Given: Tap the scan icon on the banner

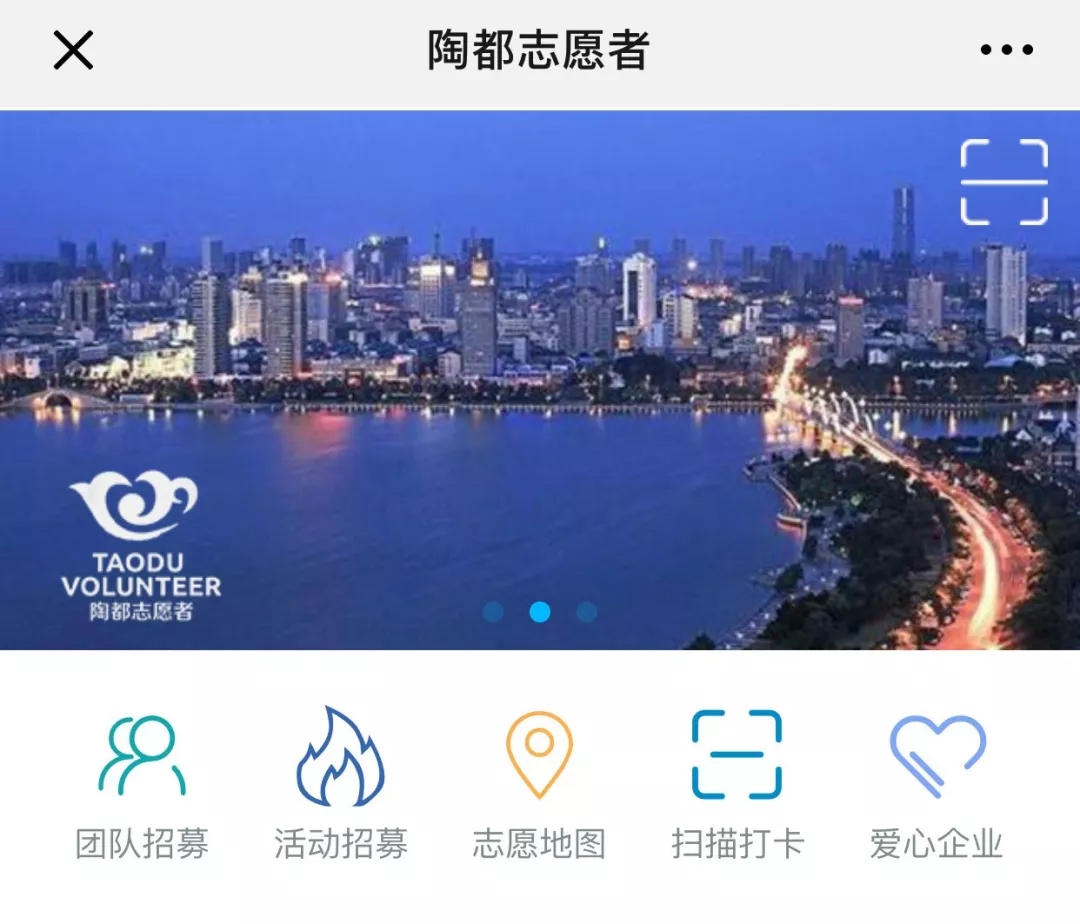Looking at the screenshot, I should click(1004, 182).
